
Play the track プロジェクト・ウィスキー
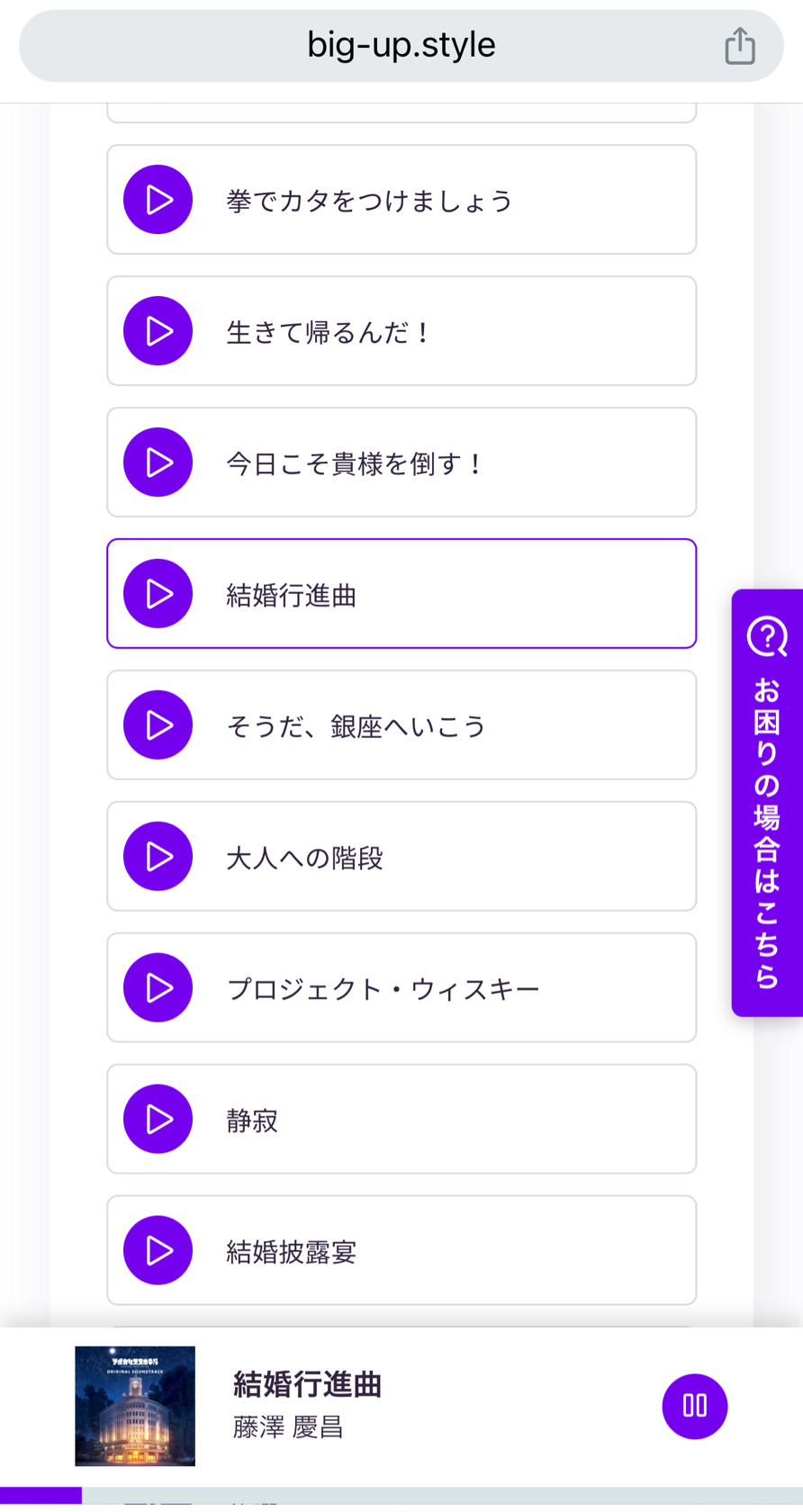[x=158, y=988]
